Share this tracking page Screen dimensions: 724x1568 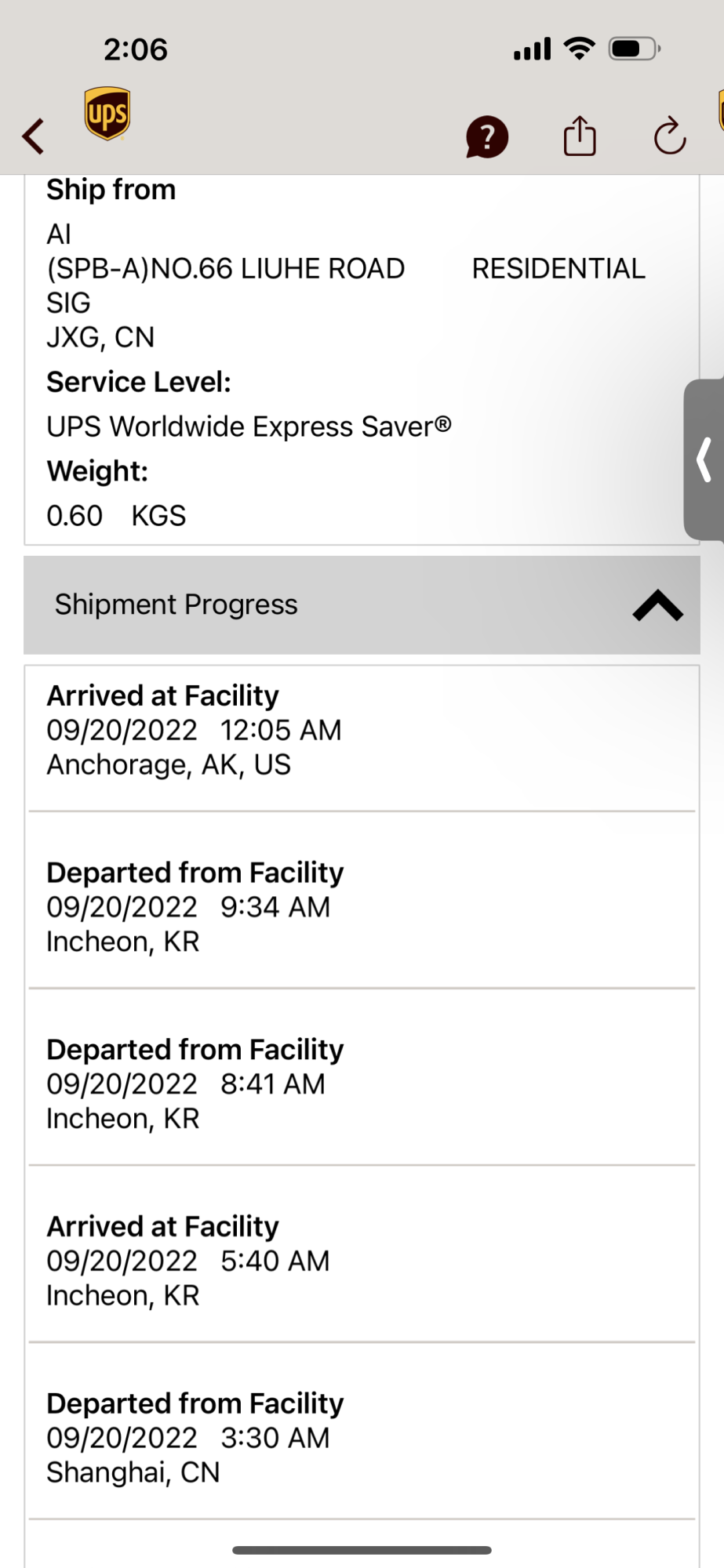click(580, 136)
